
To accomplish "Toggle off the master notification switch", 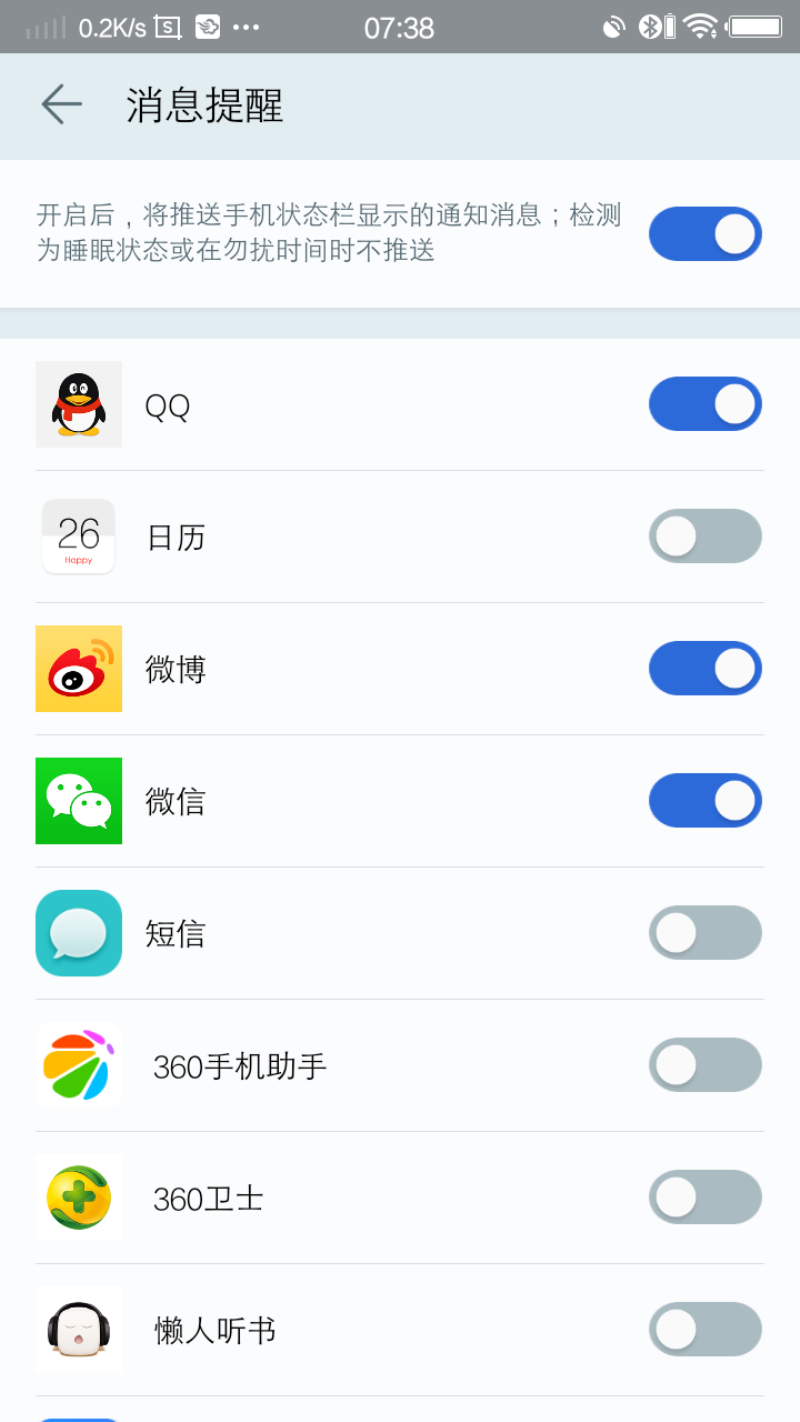I will pos(705,233).
